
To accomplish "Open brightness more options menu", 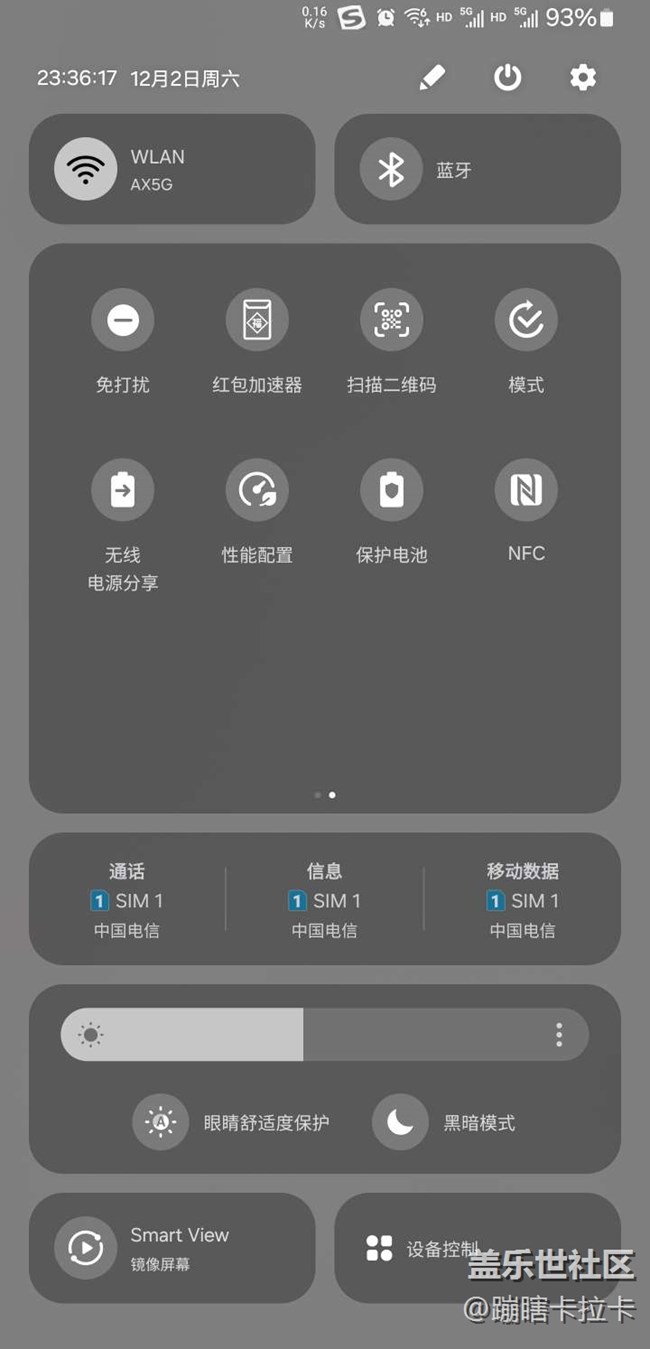I will point(559,1035).
